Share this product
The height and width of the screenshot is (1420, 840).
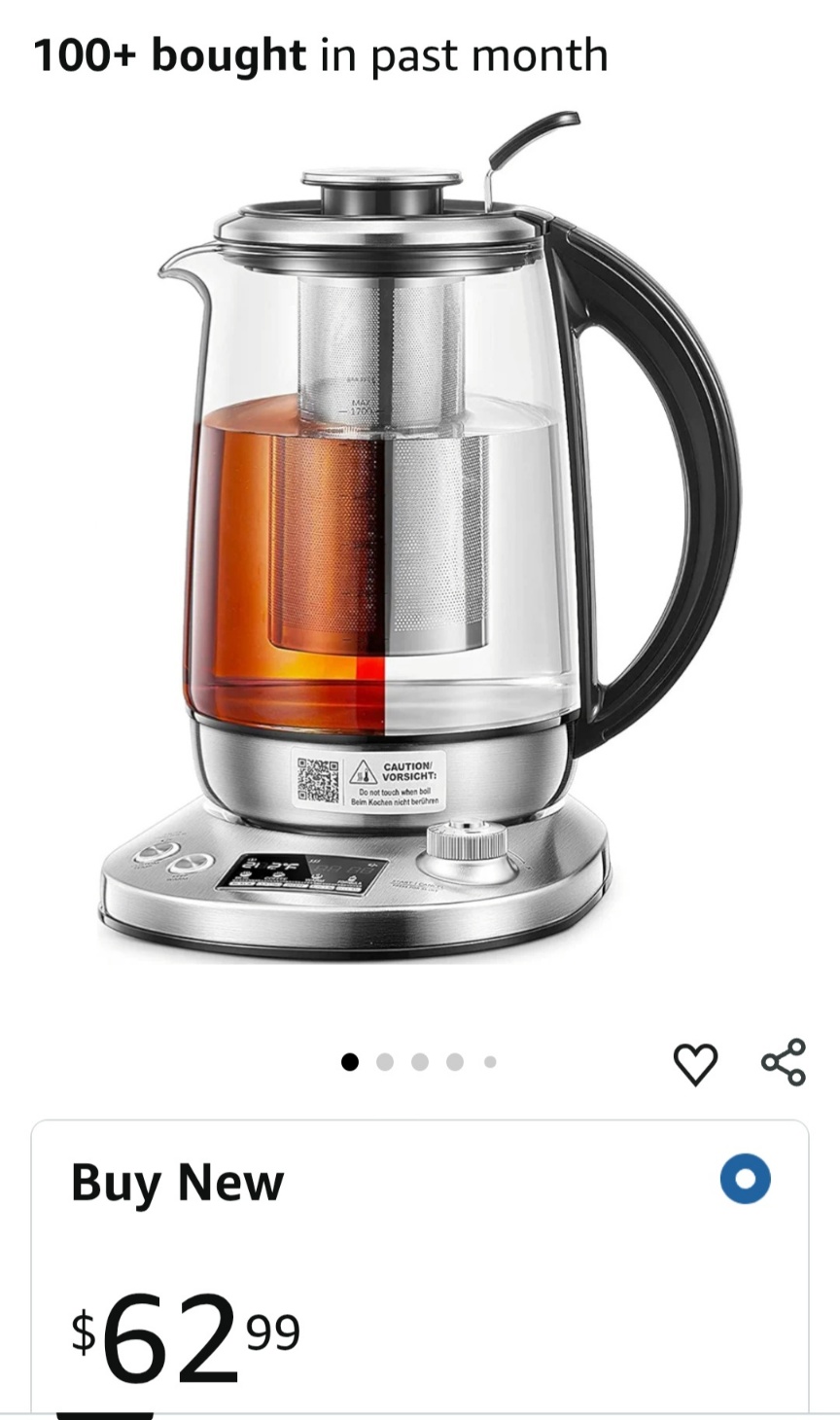784,1062
